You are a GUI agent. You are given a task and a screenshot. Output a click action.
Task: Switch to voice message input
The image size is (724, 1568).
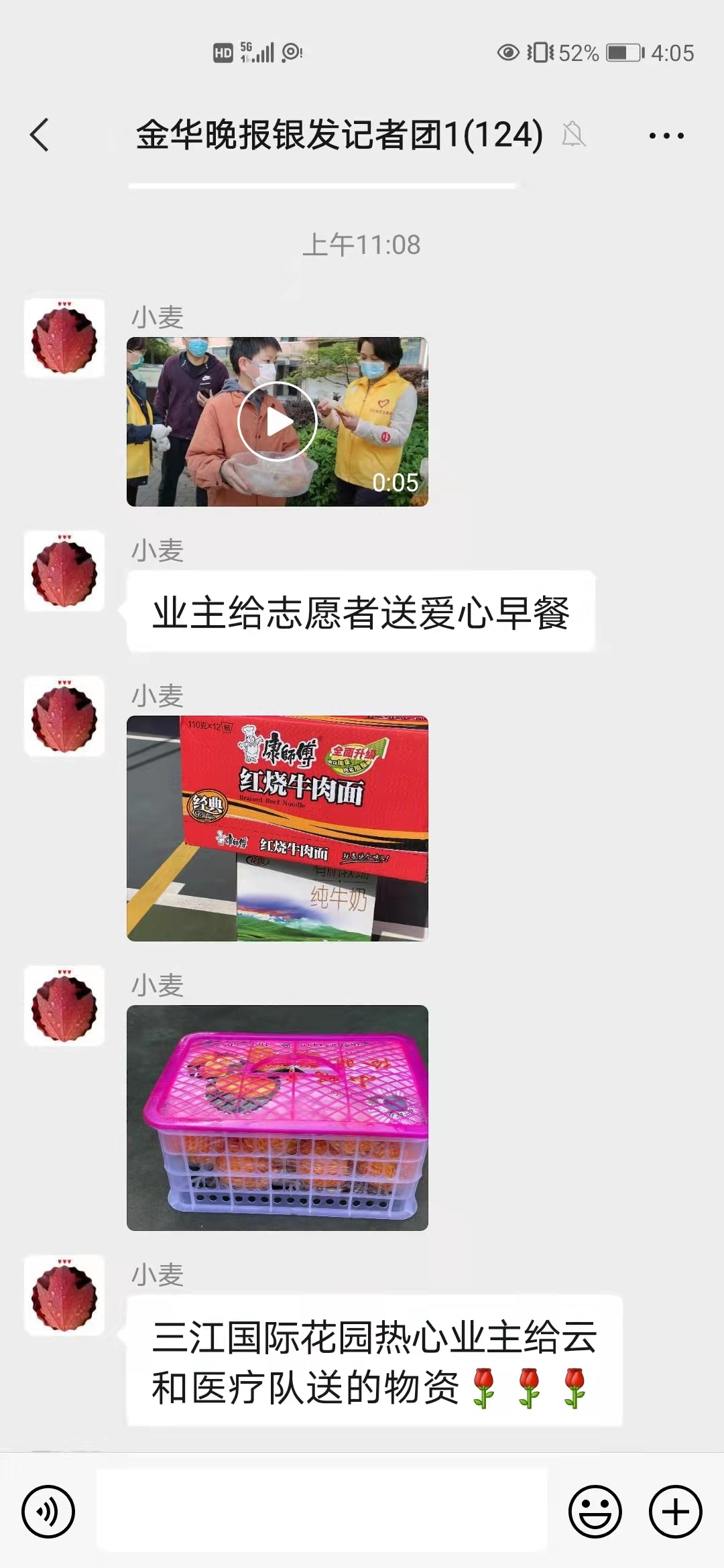pyautogui.click(x=48, y=1511)
